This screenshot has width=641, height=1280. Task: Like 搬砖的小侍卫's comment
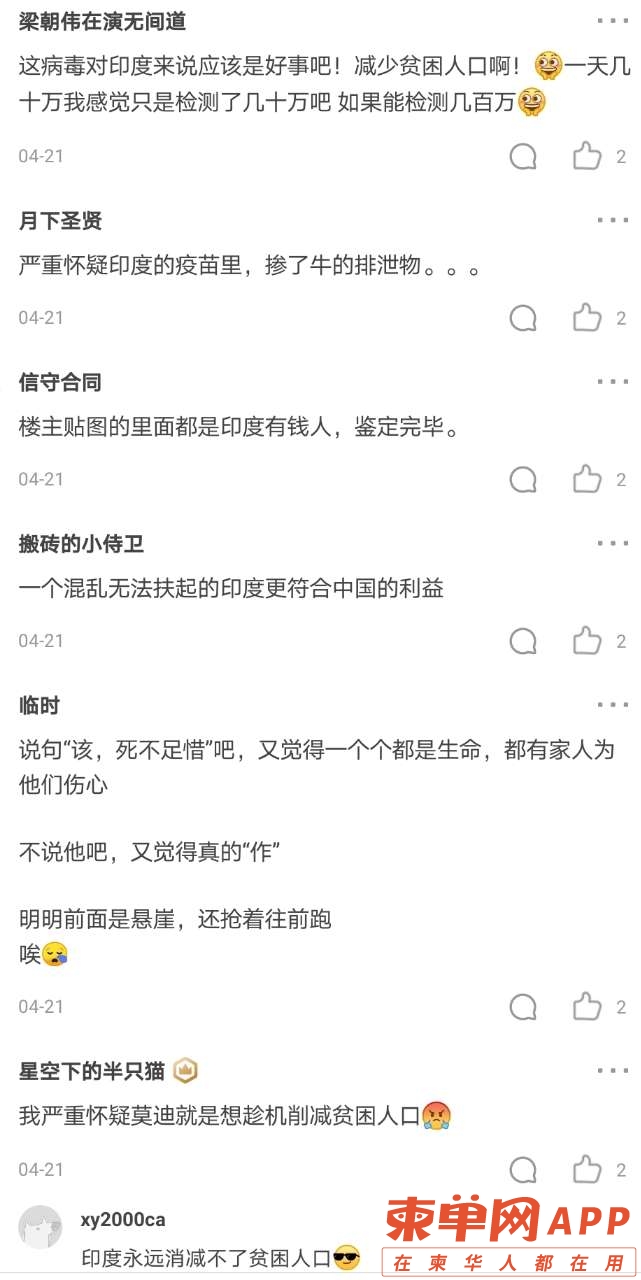pos(587,641)
